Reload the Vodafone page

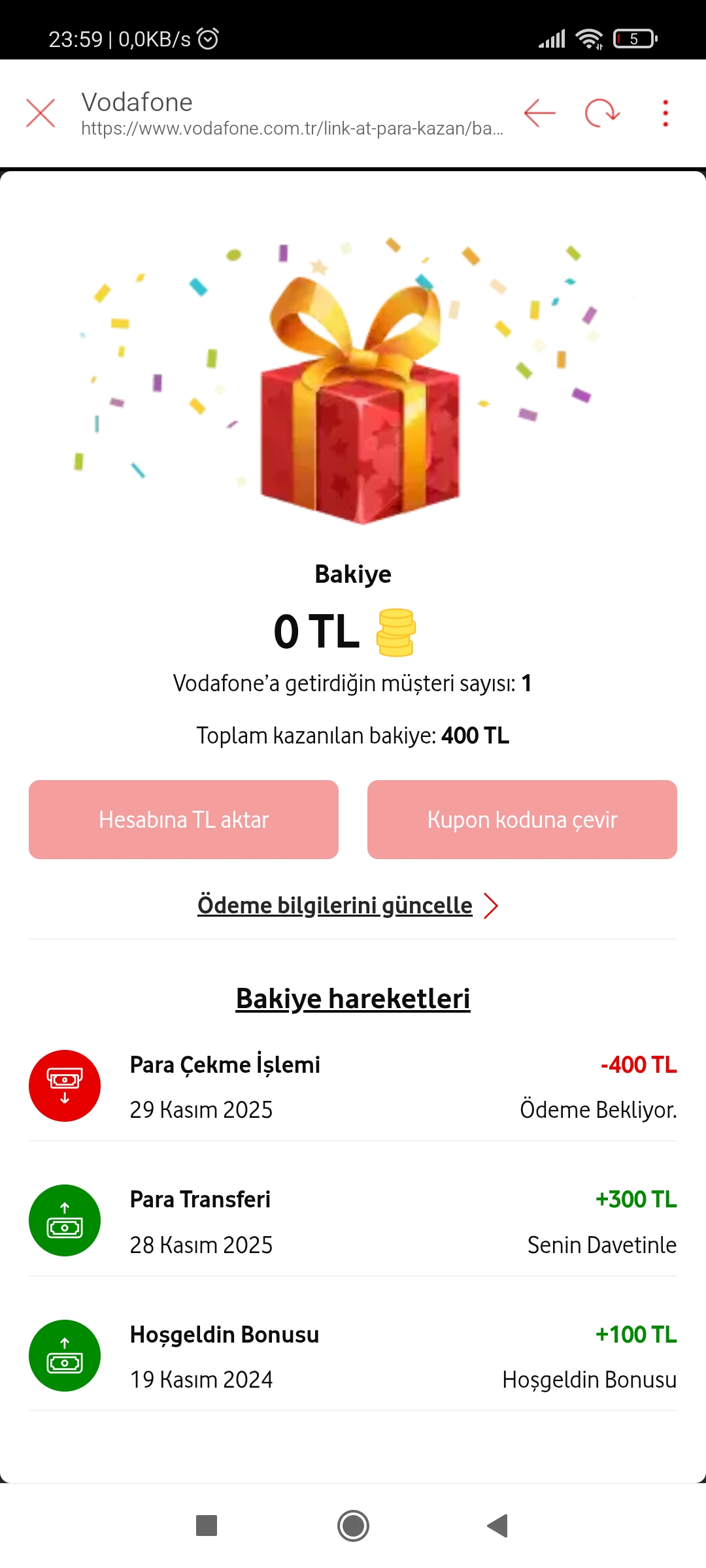pos(601,113)
